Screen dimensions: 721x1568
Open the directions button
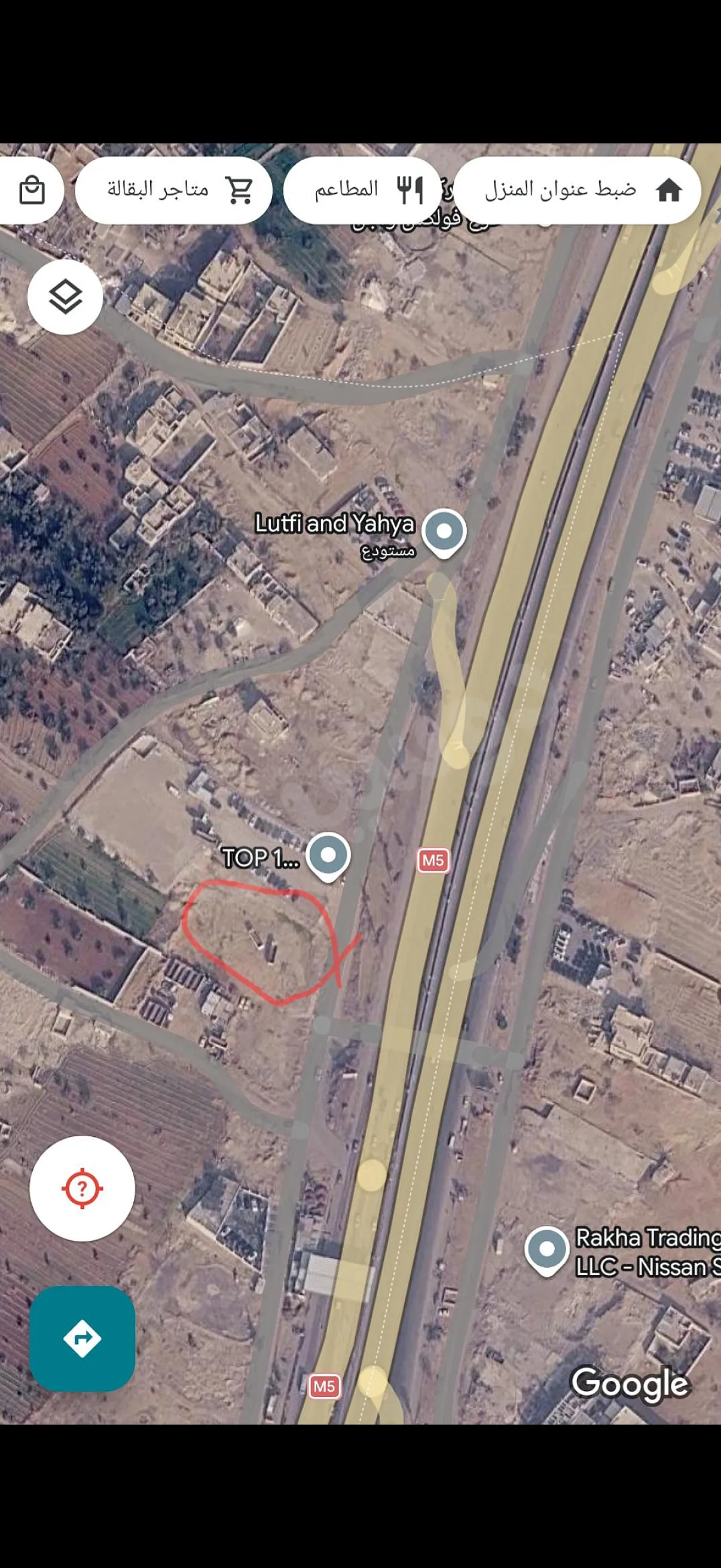tap(82, 1338)
